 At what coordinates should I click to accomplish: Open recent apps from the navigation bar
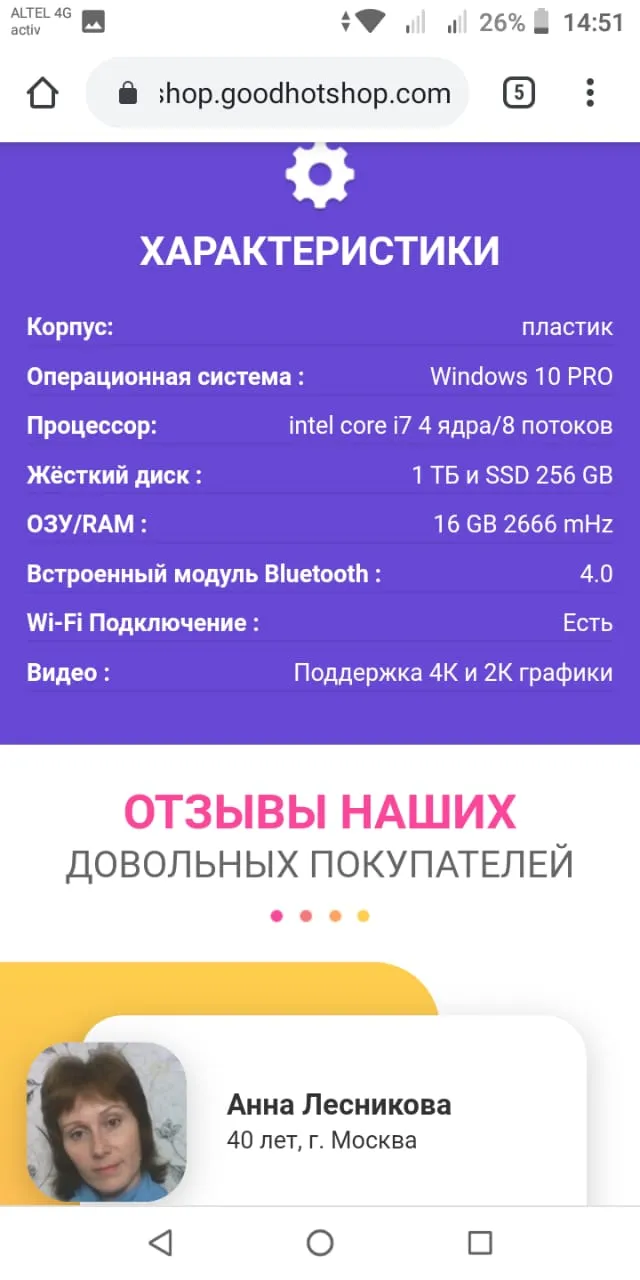(x=480, y=1242)
